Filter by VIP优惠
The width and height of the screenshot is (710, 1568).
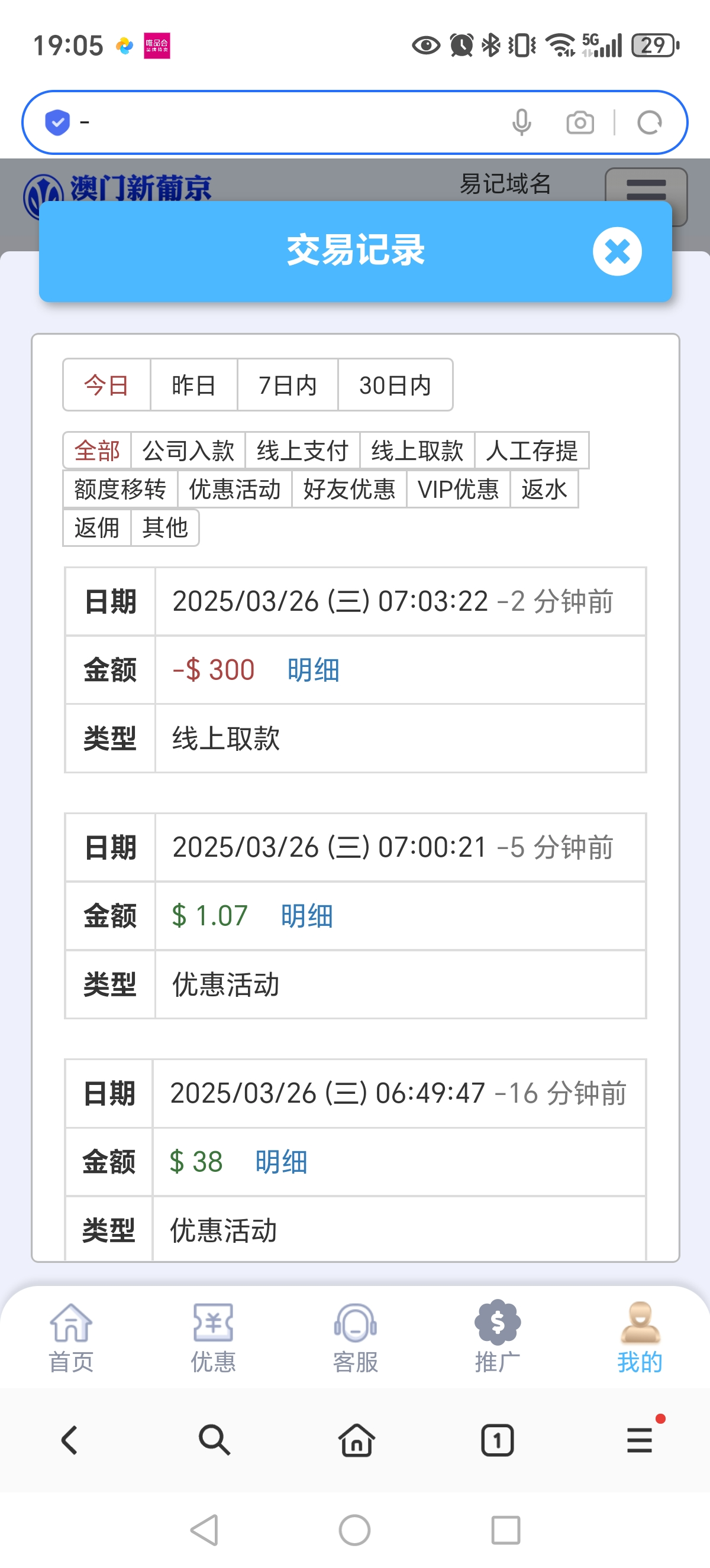[458, 490]
